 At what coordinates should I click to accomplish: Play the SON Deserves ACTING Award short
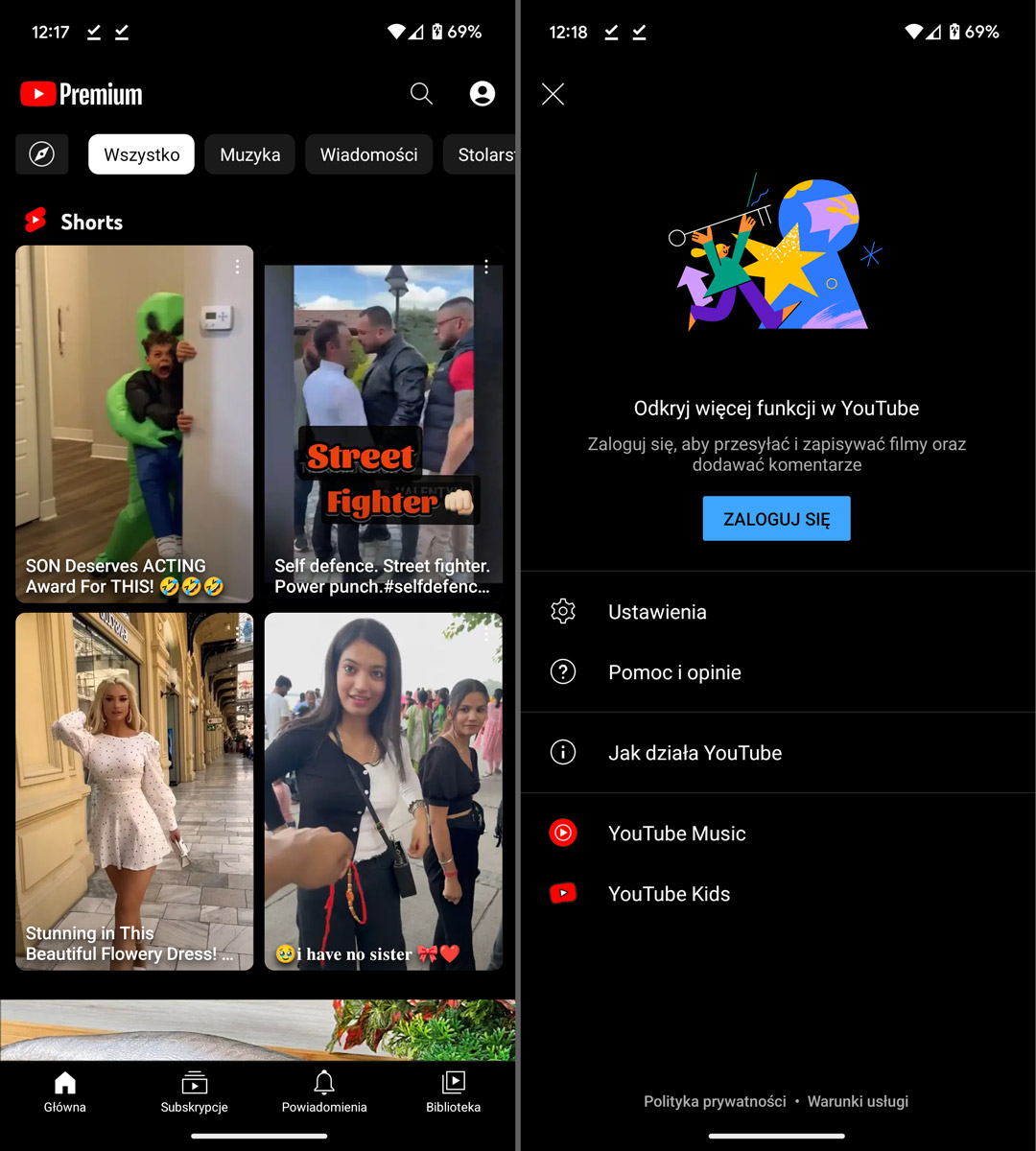pyautogui.click(x=134, y=422)
